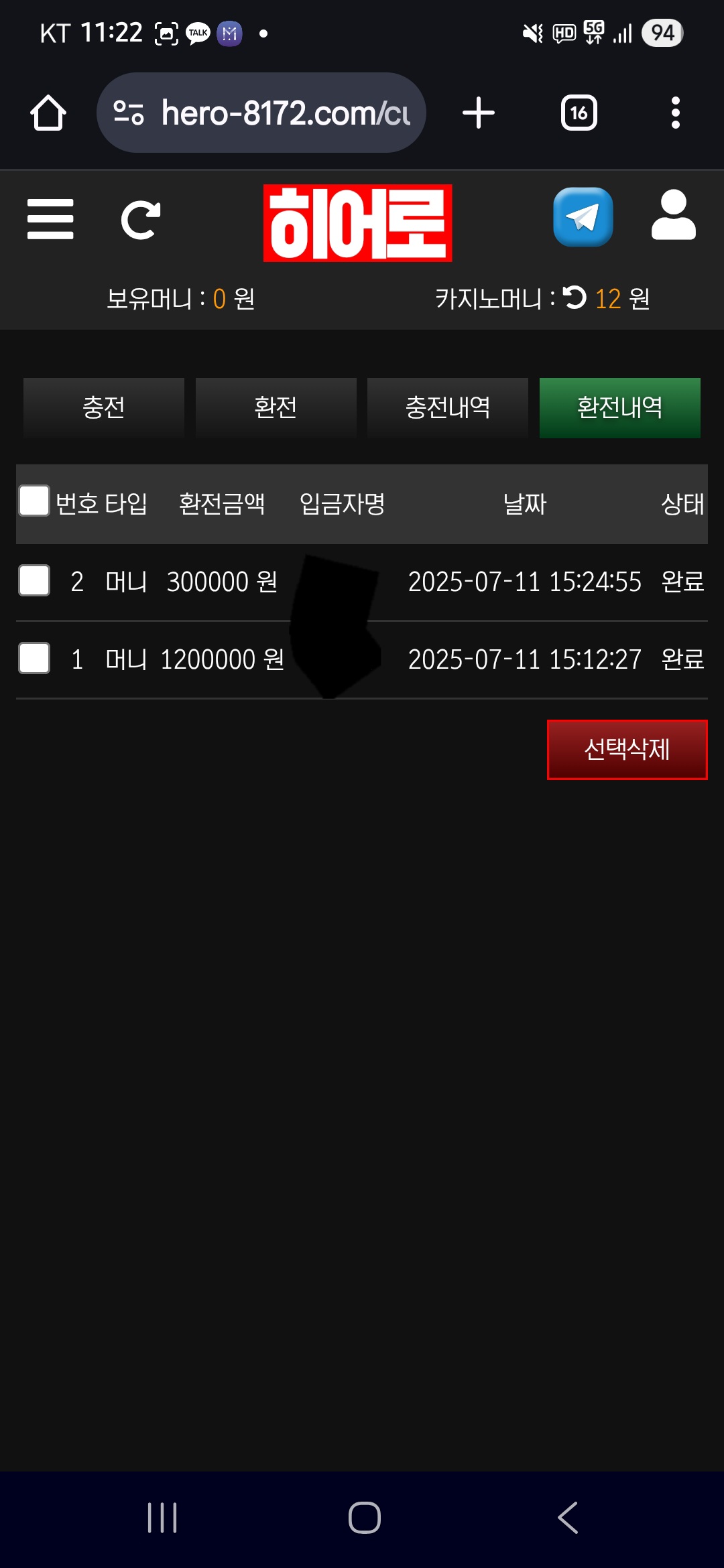Open the 충전내역 tab

click(x=447, y=407)
